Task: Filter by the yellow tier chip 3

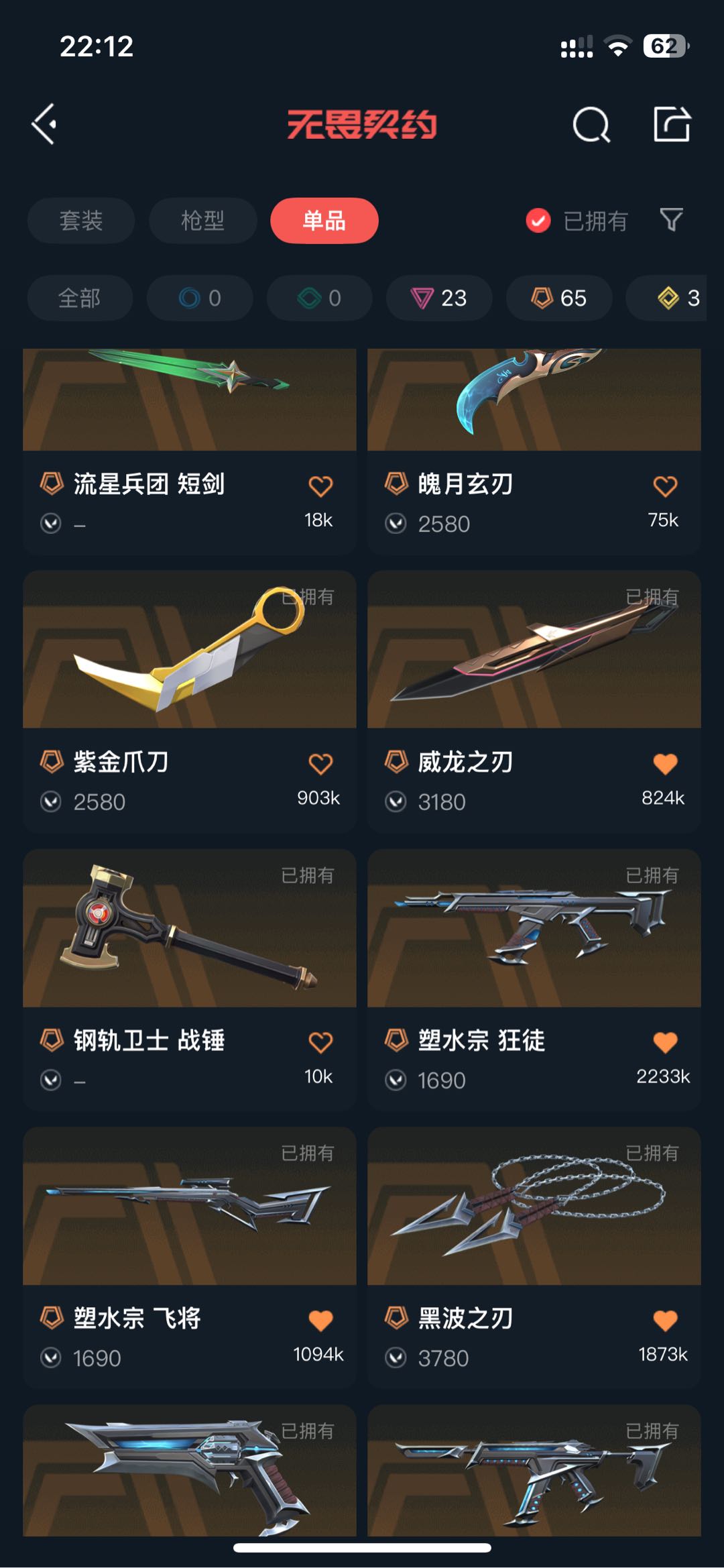Action: pyautogui.click(x=677, y=298)
